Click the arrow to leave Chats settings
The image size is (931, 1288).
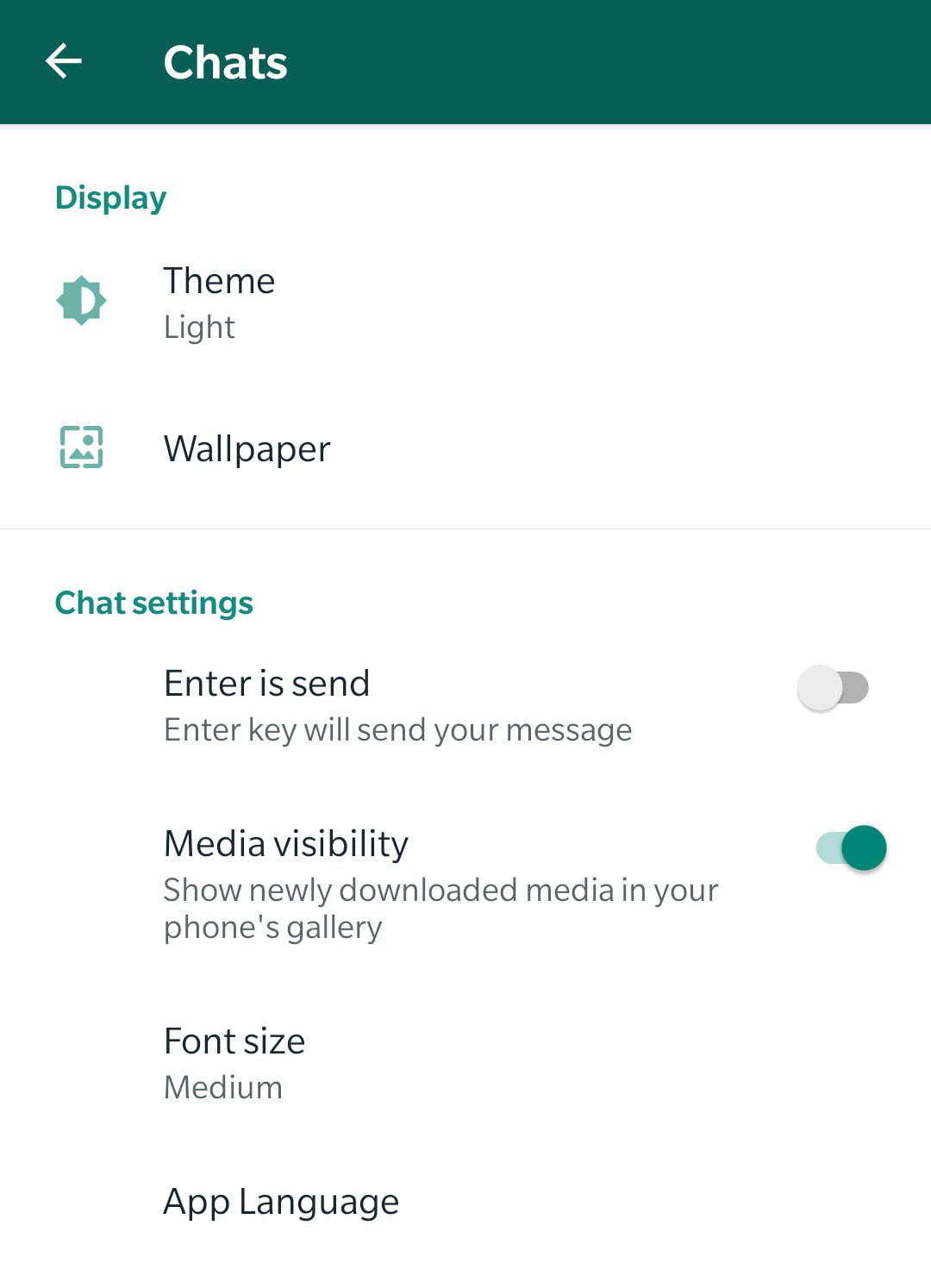63,60
